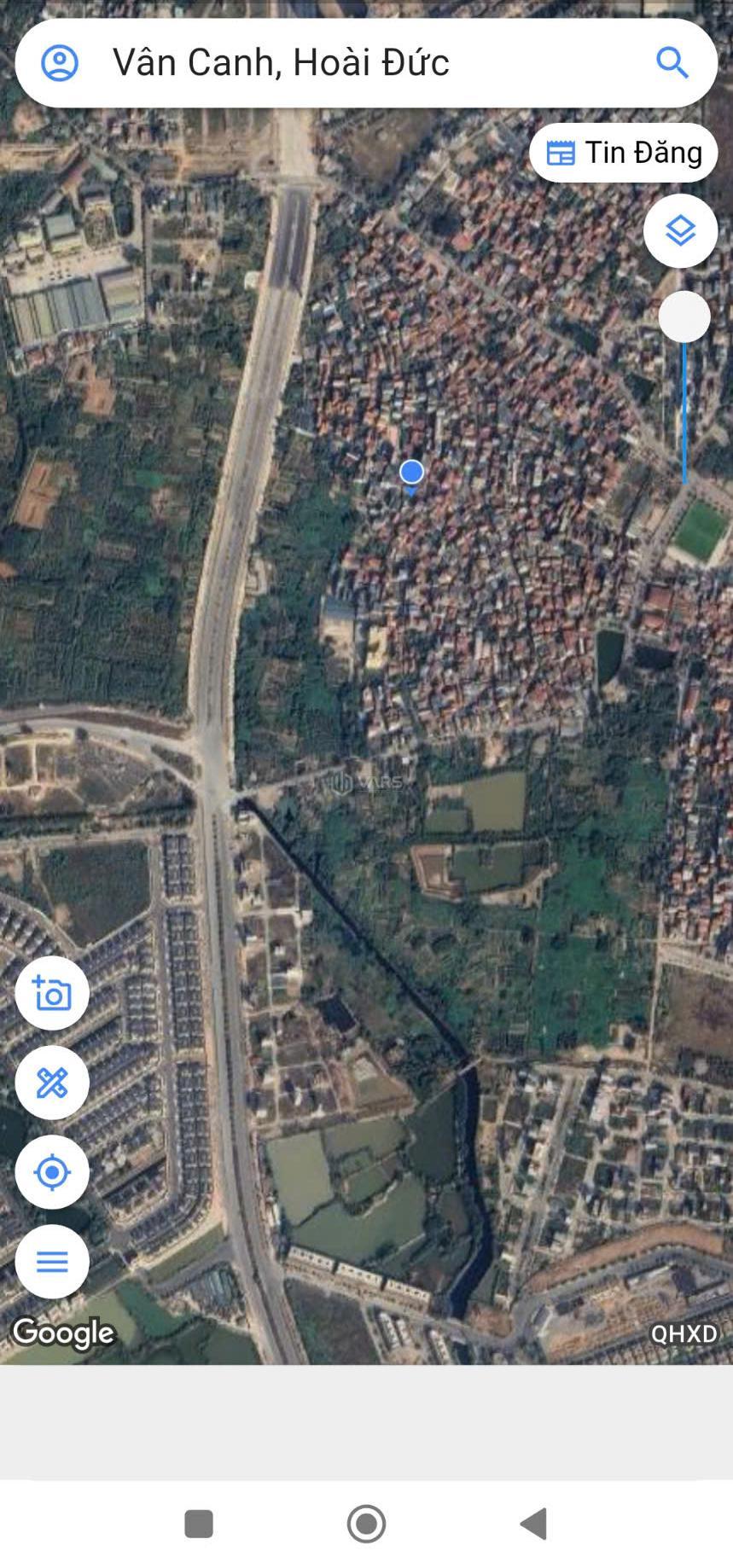The width and height of the screenshot is (733, 1568).
Task: Open the measure ruler tool
Action: (x=52, y=1083)
